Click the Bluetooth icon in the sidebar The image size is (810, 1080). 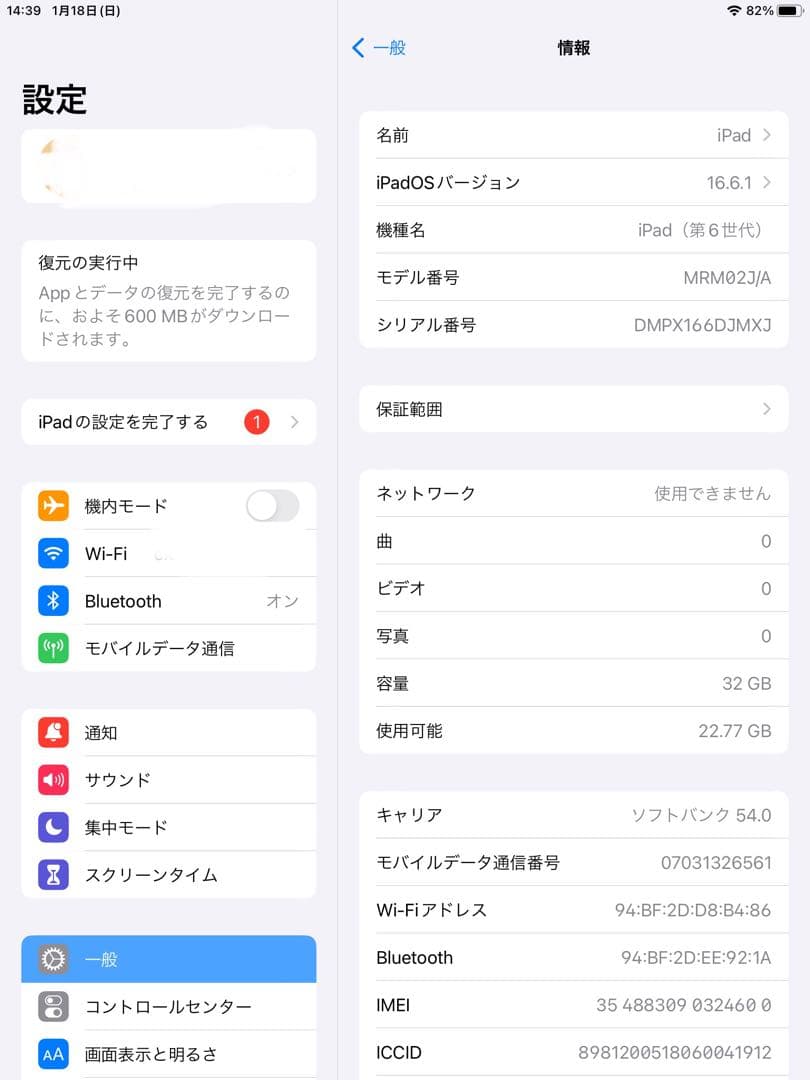coord(53,601)
